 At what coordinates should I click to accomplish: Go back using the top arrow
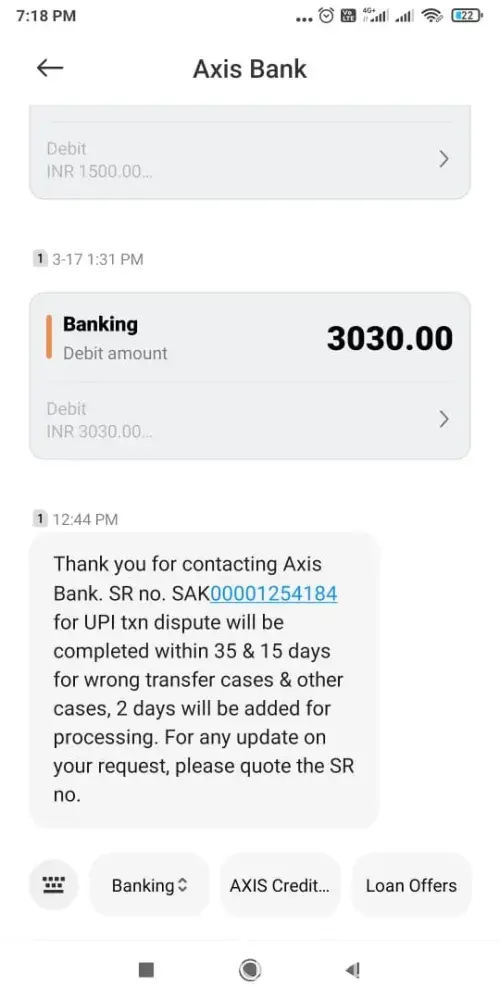point(50,68)
